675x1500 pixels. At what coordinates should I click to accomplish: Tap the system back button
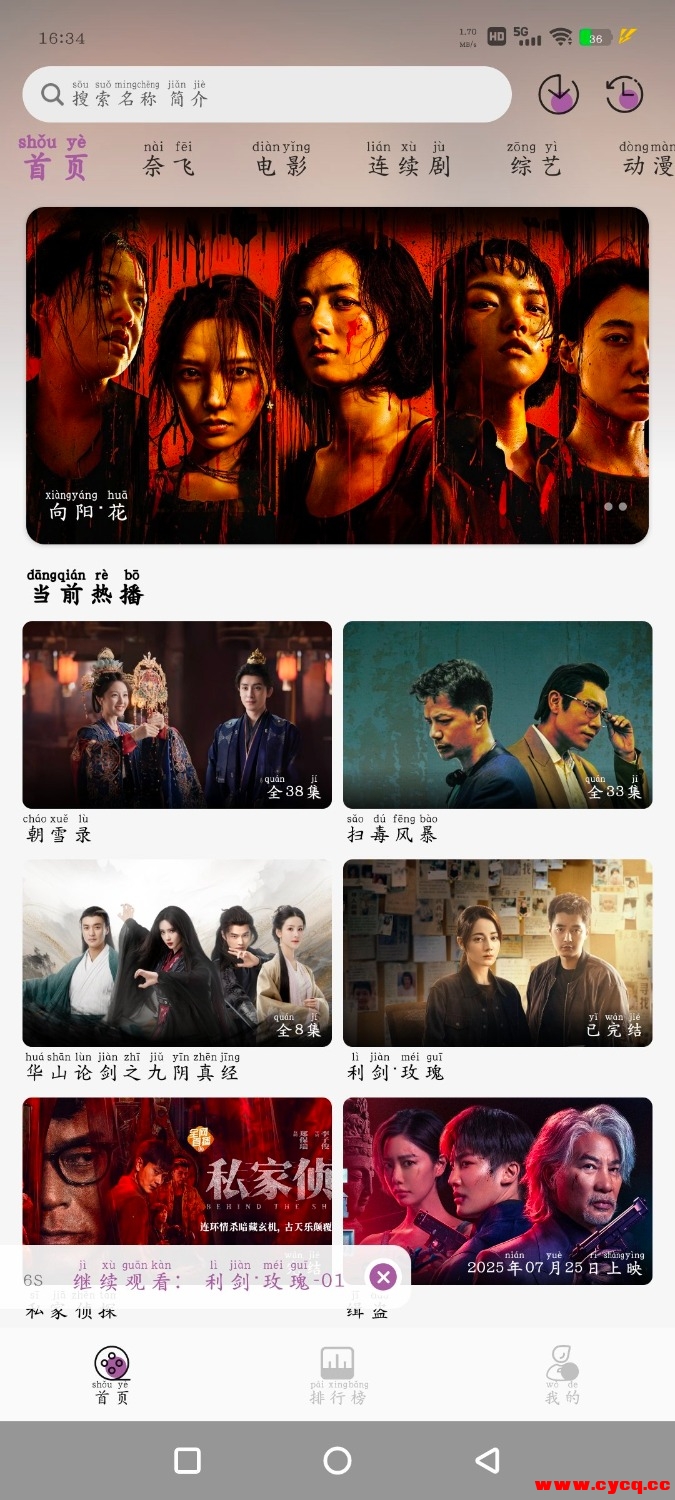487,1460
